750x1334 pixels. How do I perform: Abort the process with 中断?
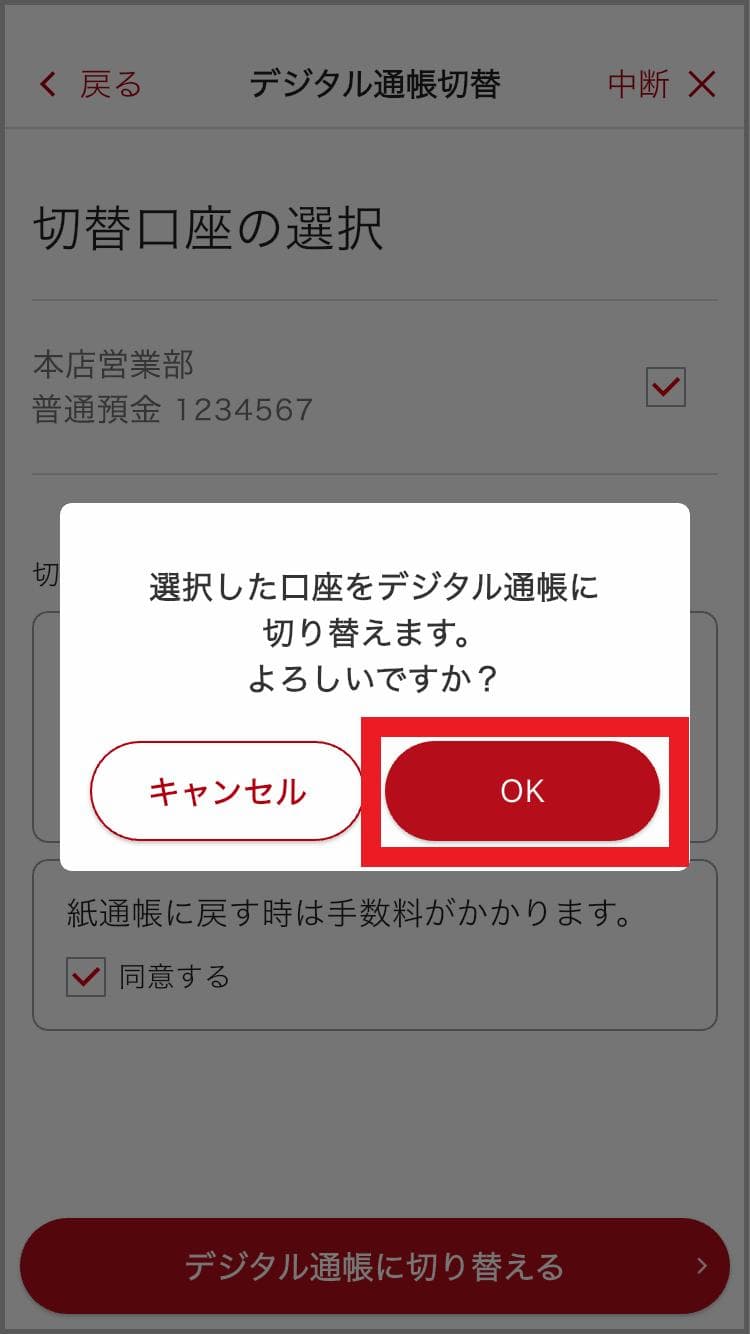point(662,85)
